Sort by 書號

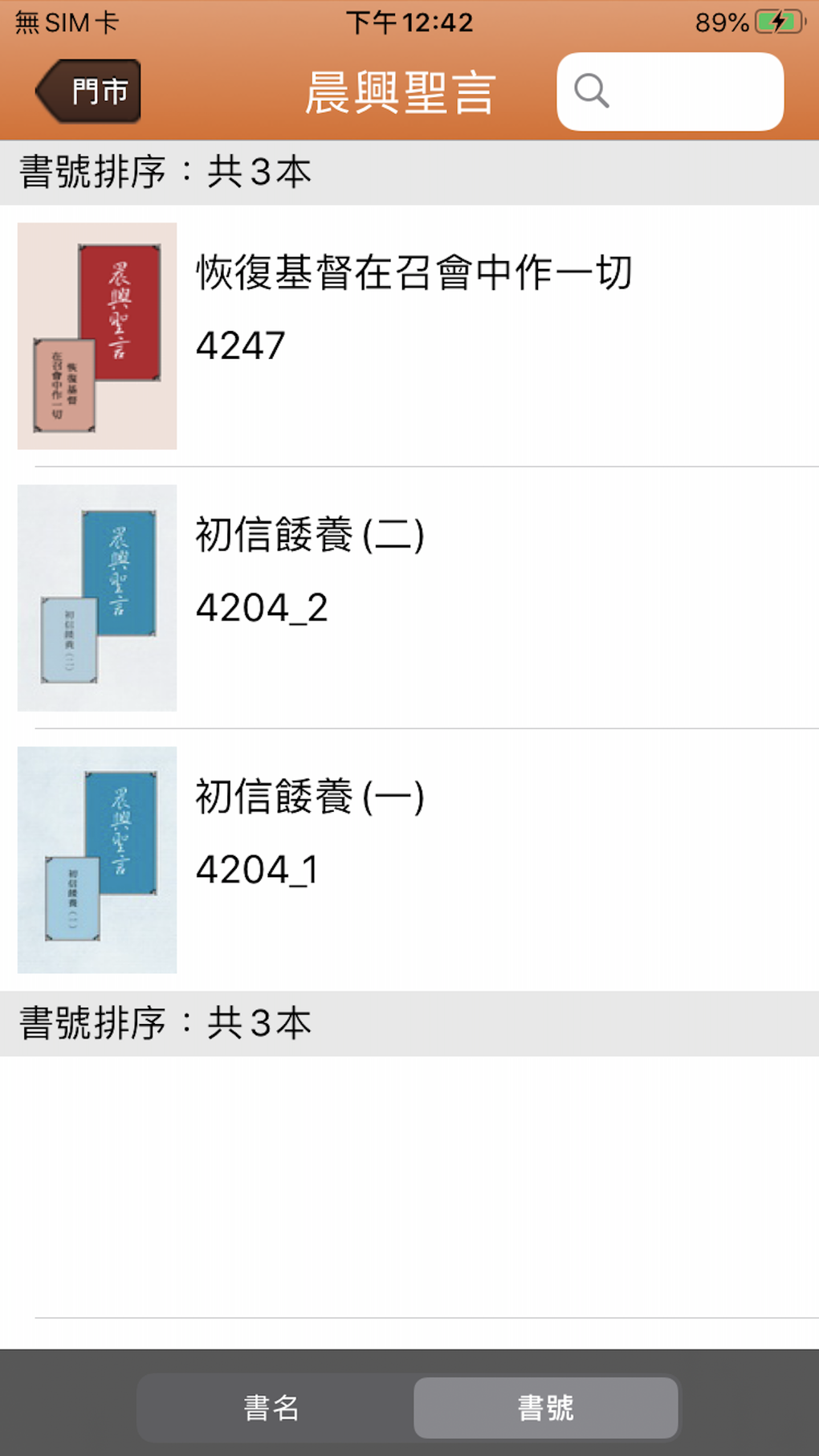pos(545,1408)
